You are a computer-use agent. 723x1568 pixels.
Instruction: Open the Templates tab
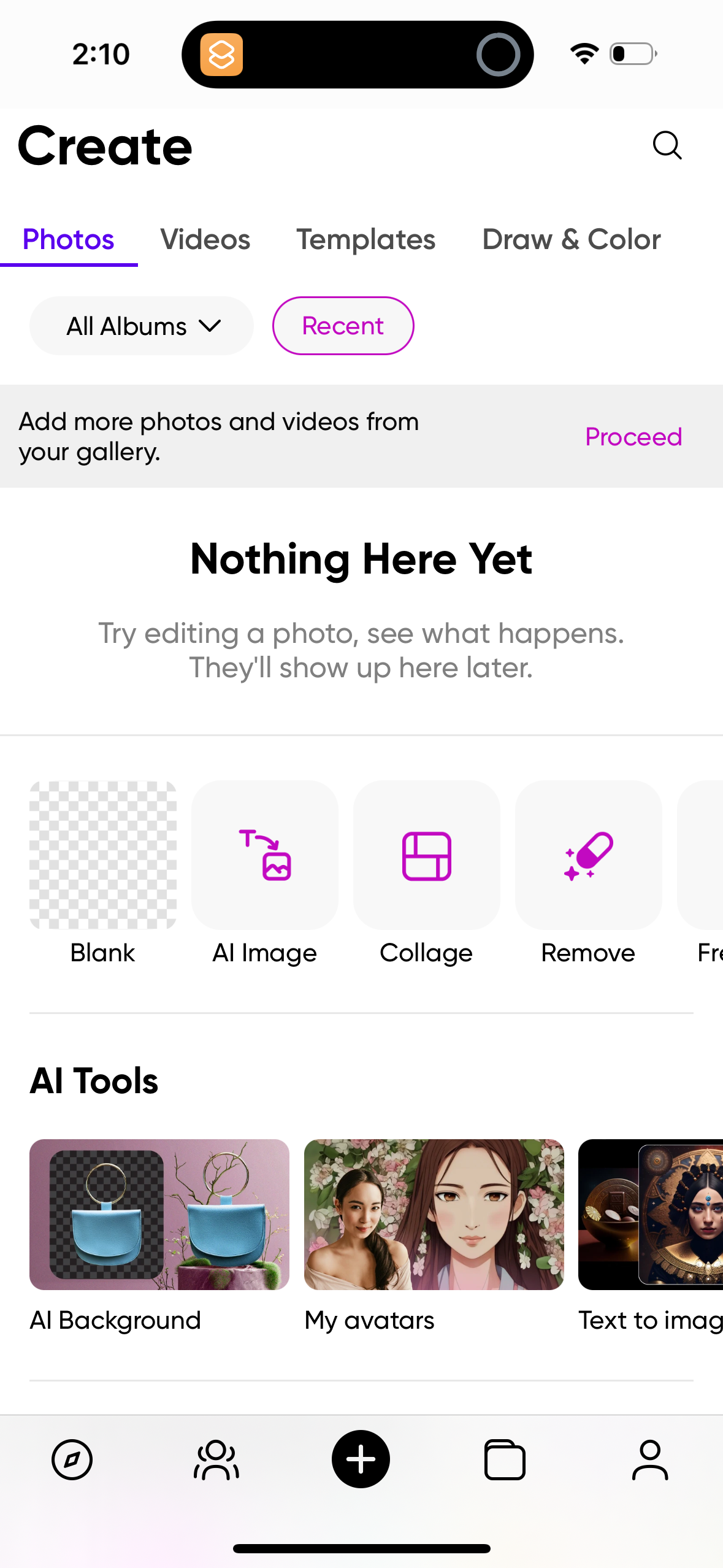pyautogui.click(x=365, y=239)
